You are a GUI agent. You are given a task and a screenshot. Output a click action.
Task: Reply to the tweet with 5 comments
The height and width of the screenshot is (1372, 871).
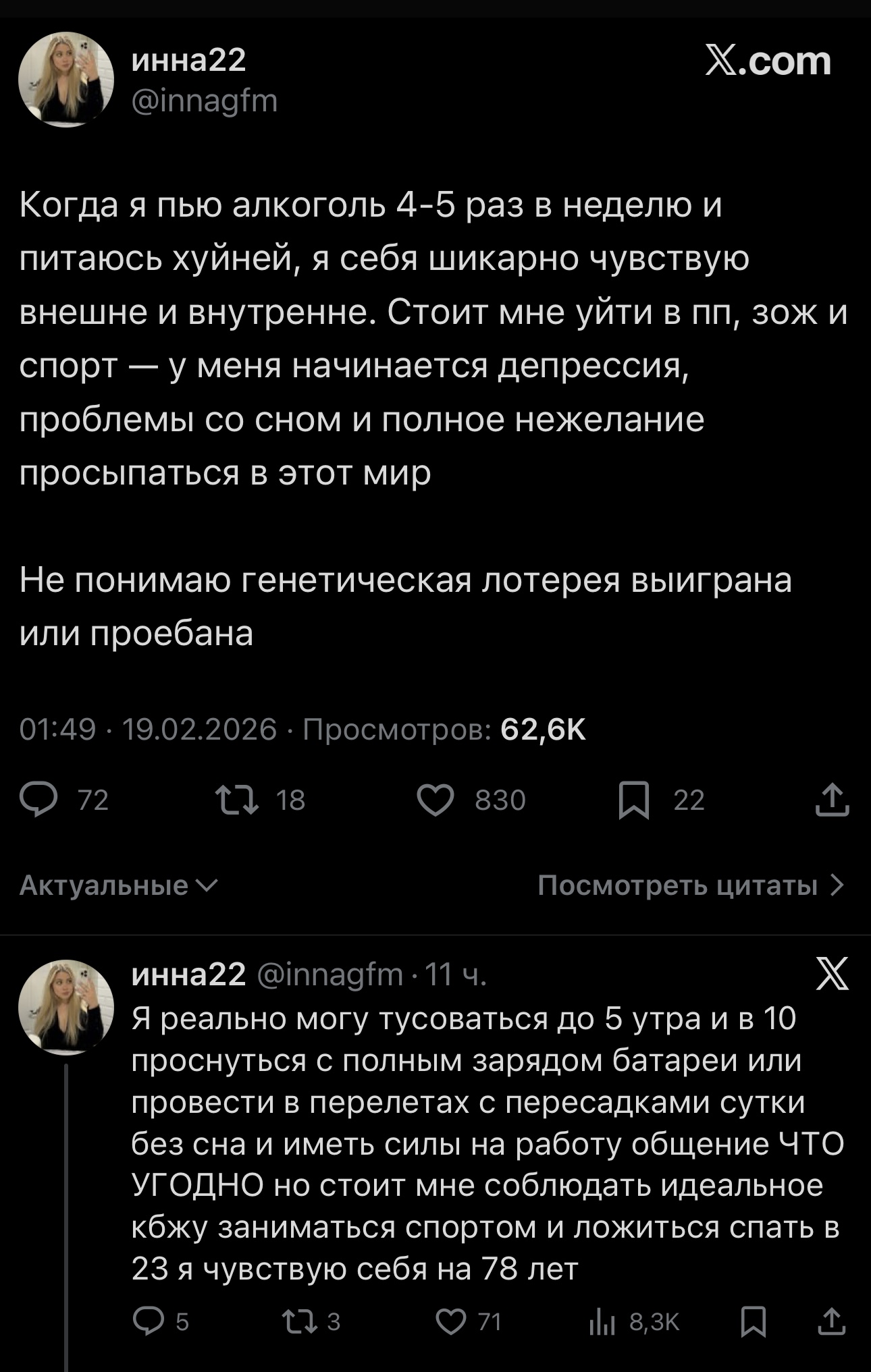point(149,1321)
